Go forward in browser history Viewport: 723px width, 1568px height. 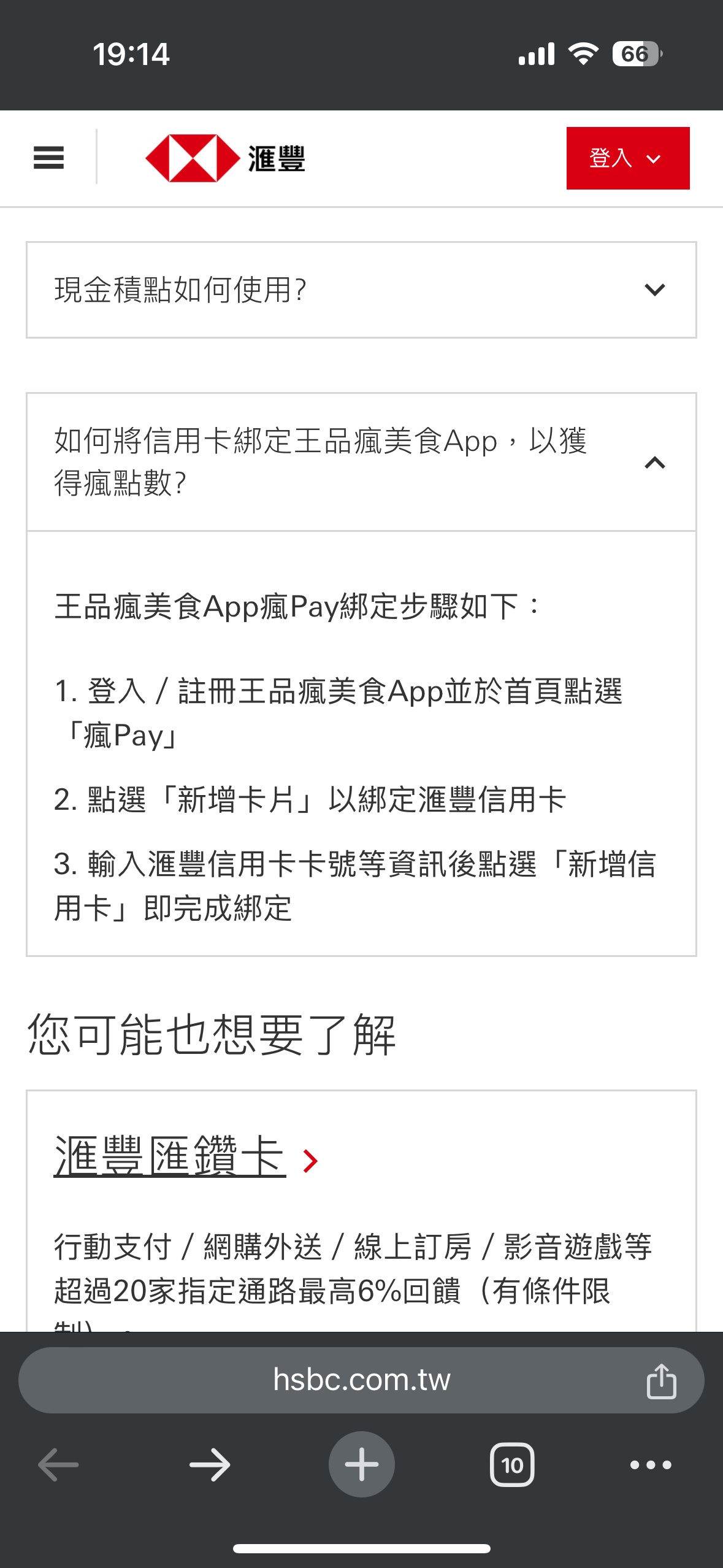click(210, 1464)
